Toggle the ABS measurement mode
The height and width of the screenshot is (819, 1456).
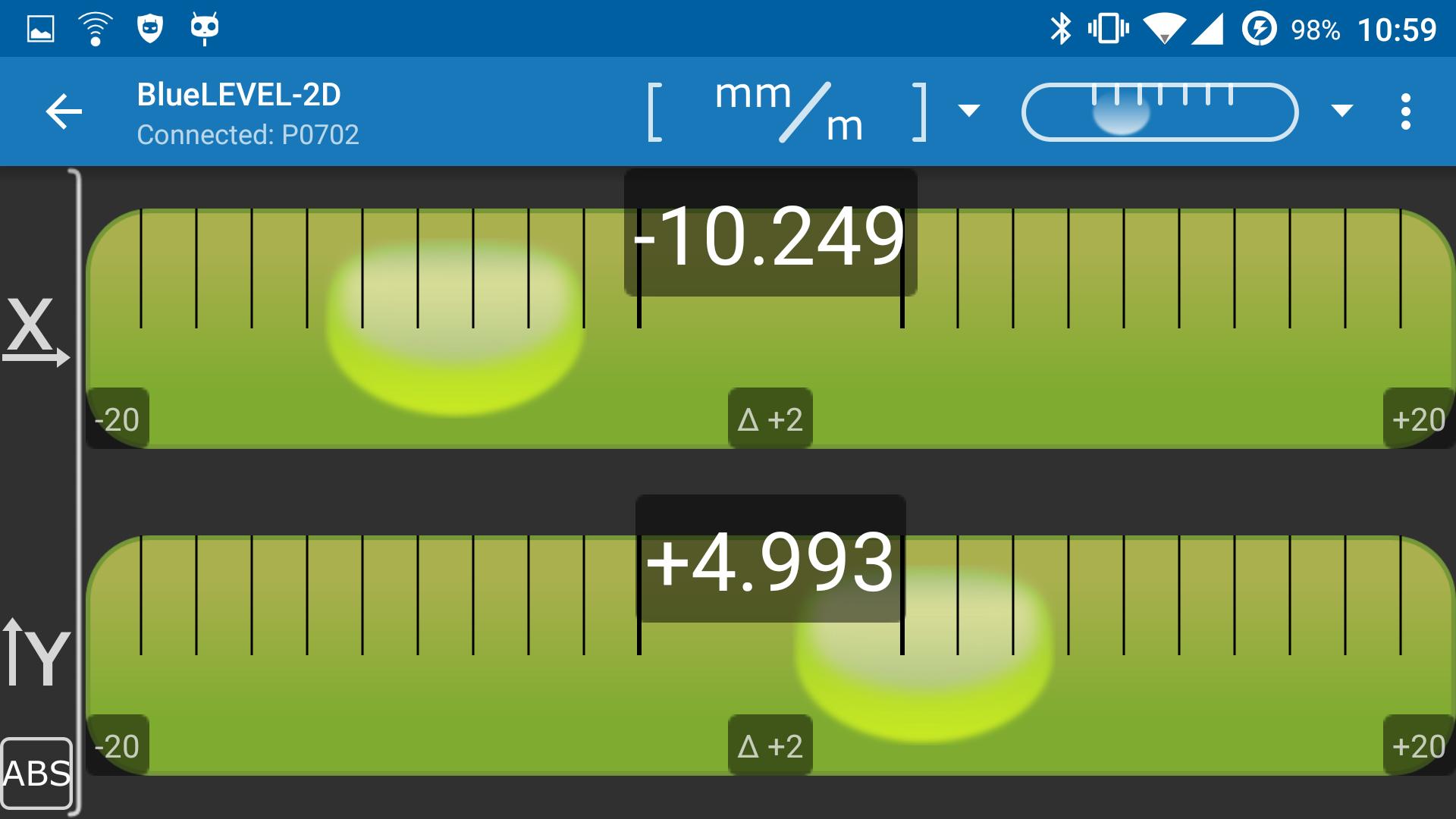click(x=36, y=773)
